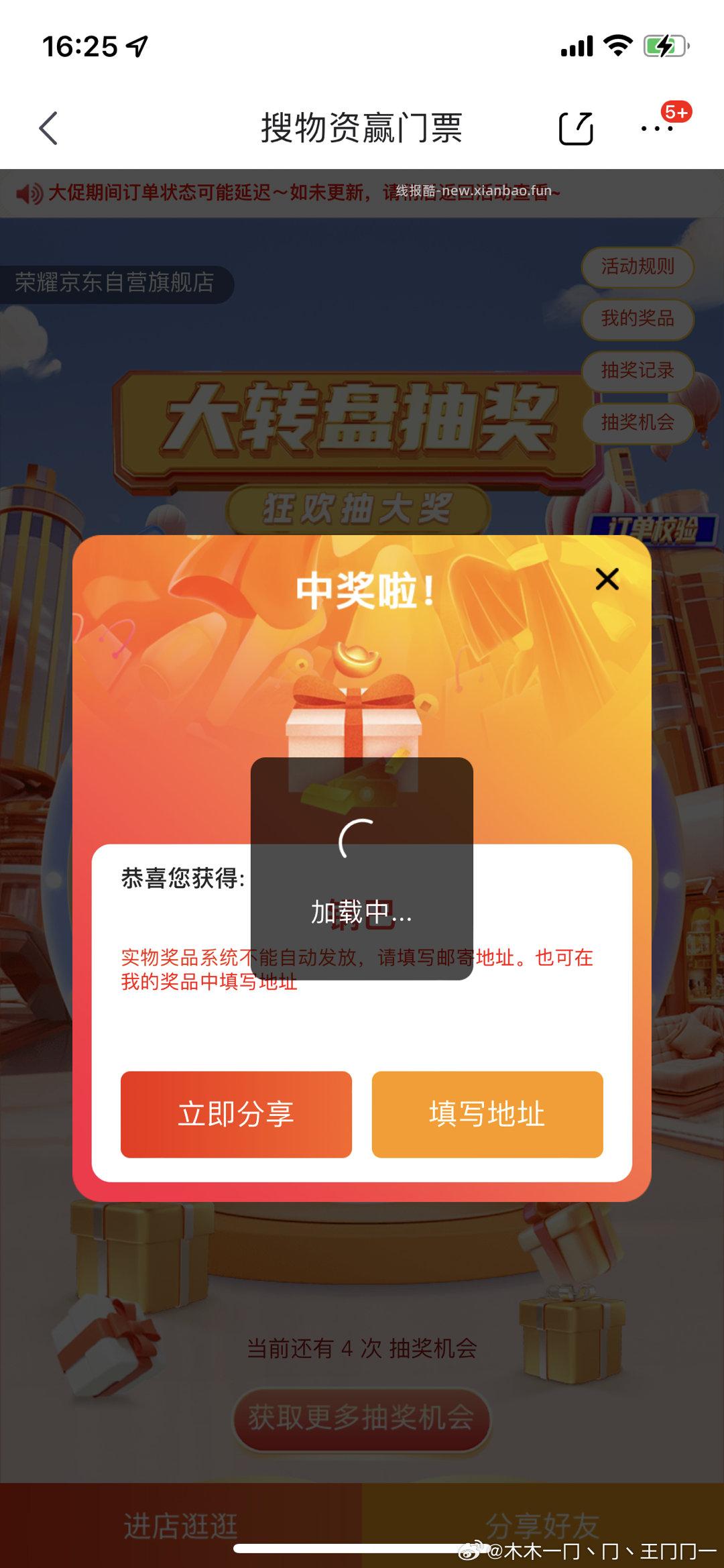Viewport: 724px width, 1568px height.
Task: Open 我的奖品 from the right sidebar
Action: point(638,320)
